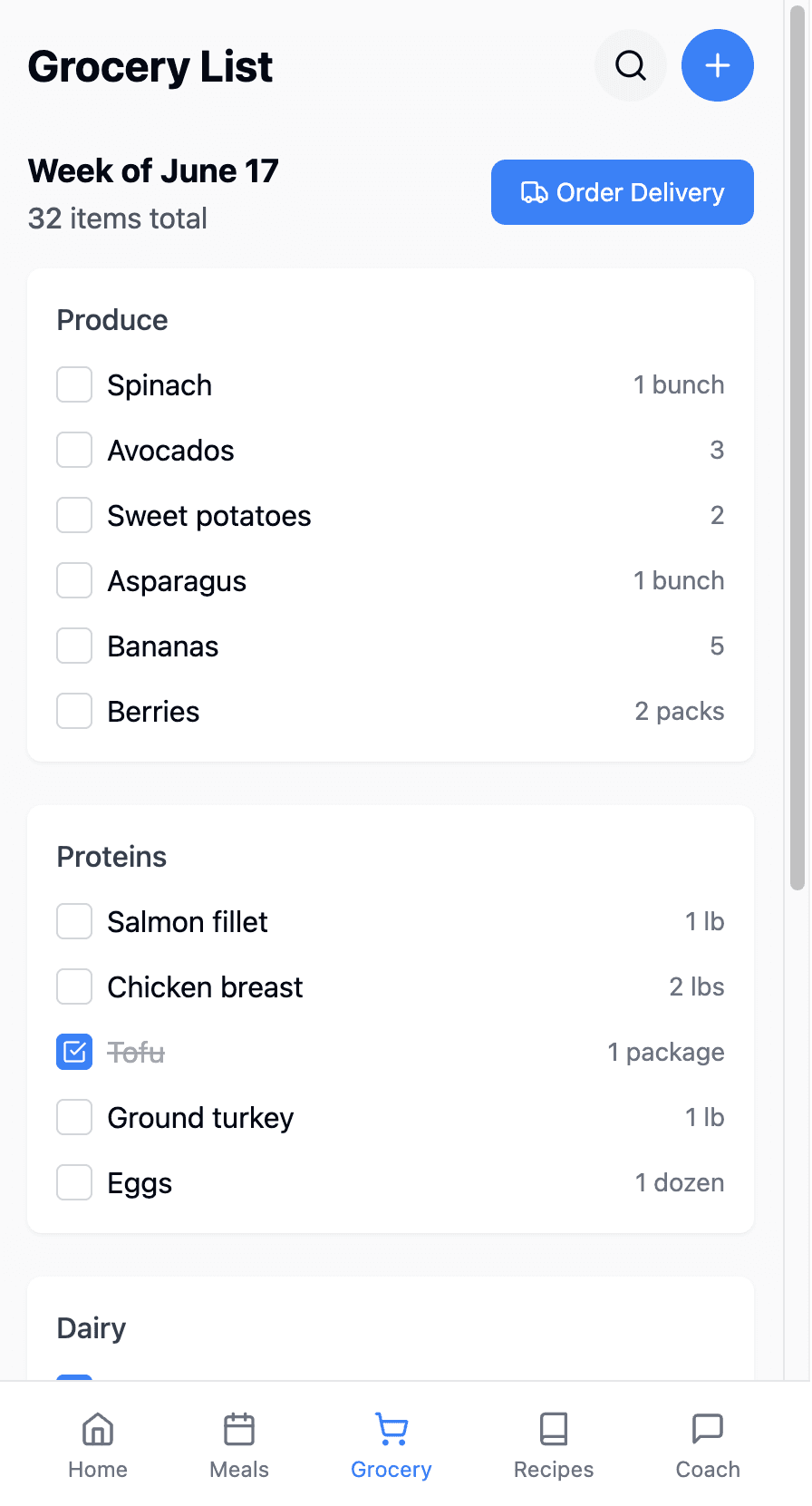Tap the Meals calendar icon
This screenshot has width=812, height=1506.
pyautogui.click(x=238, y=1431)
